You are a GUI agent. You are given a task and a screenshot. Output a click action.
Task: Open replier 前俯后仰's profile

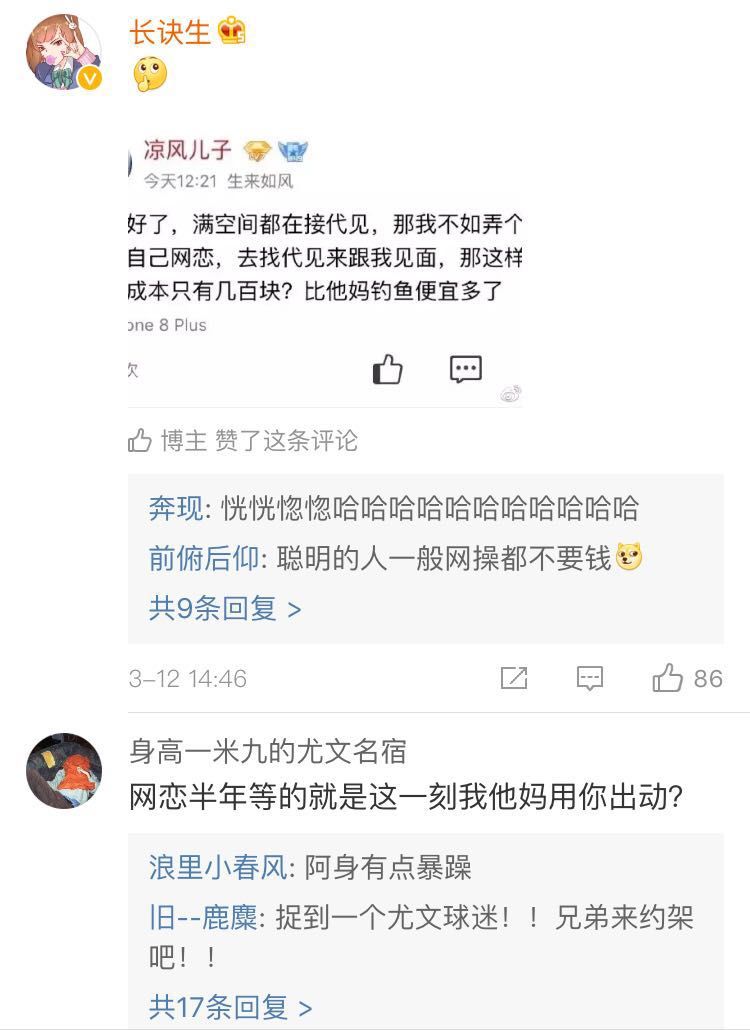(x=205, y=558)
